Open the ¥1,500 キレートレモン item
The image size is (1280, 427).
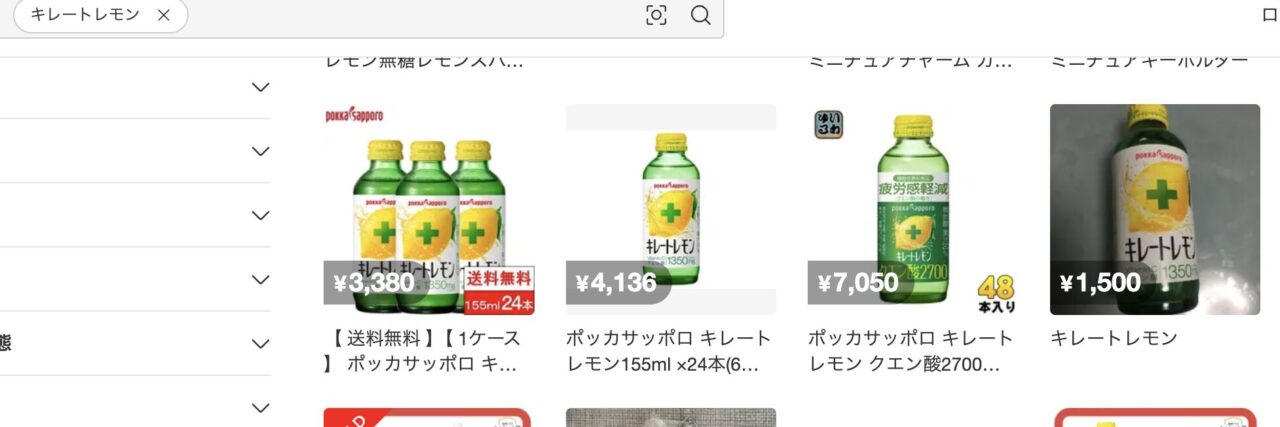[1155, 210]
